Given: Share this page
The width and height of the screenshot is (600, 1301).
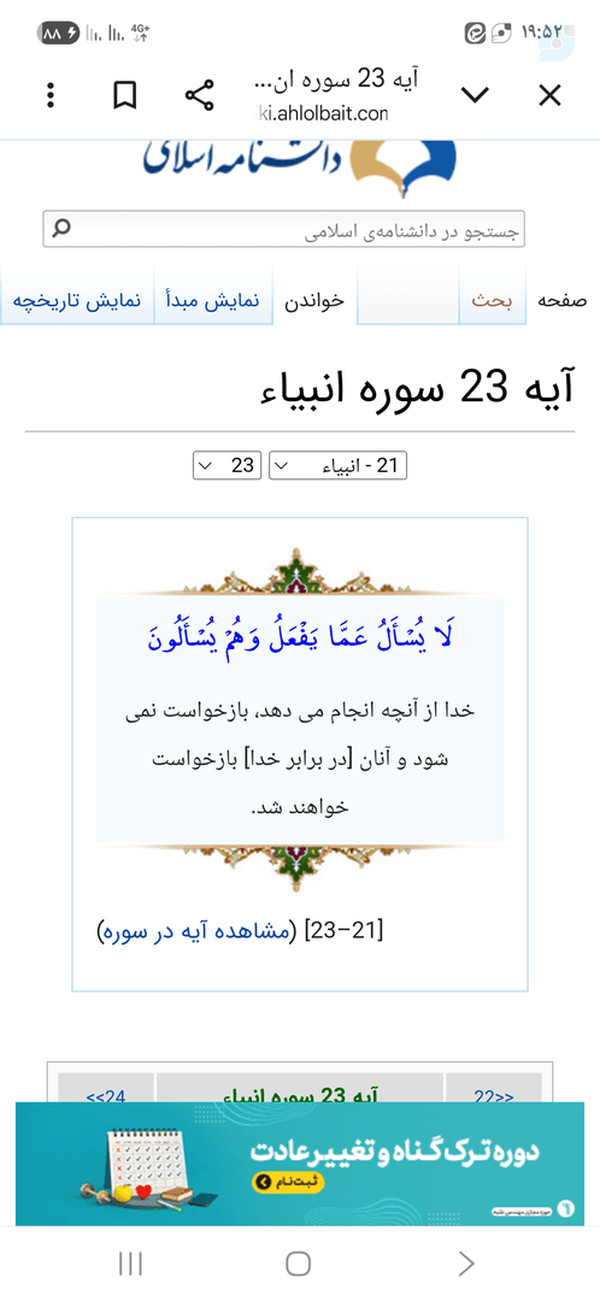Looking at the screenshot, I should [x=200, y=95].
